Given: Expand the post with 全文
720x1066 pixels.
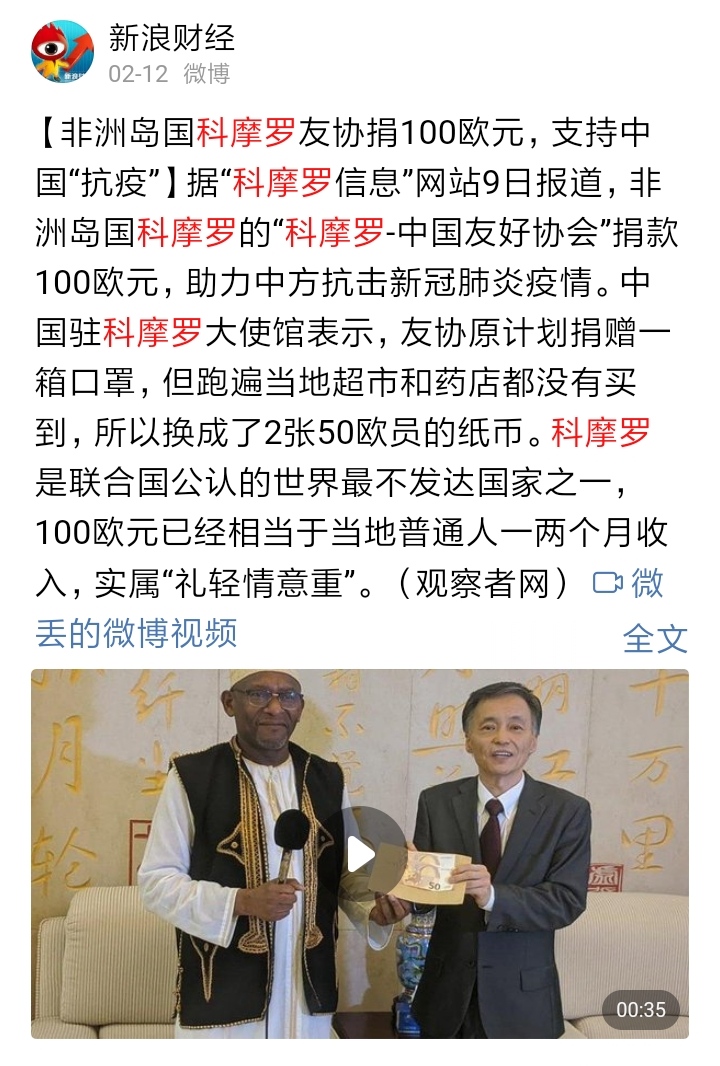Looking at the screenshot, I should point(655,638).
